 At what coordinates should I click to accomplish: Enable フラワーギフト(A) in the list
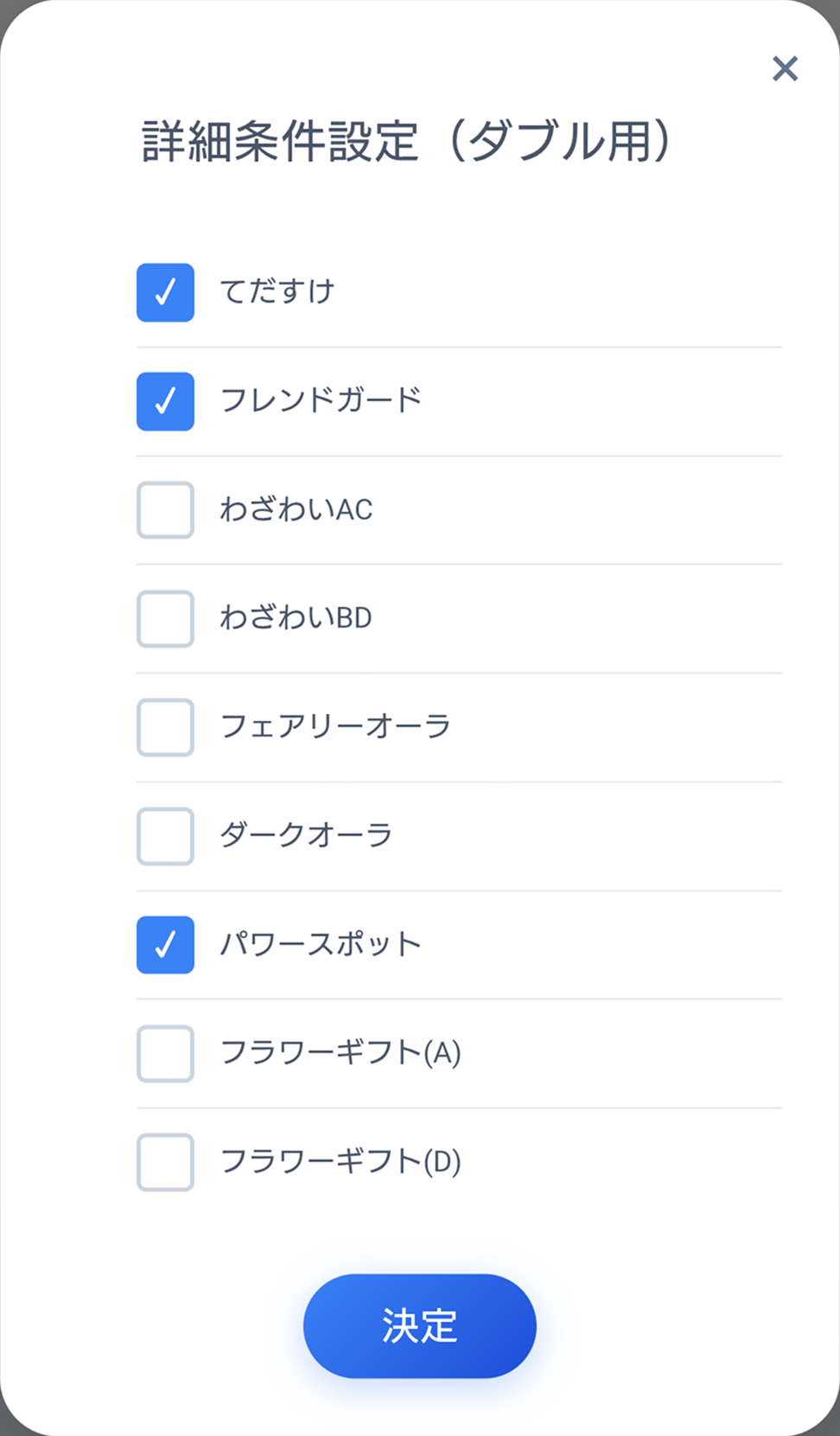click(x=165, y=1054)
